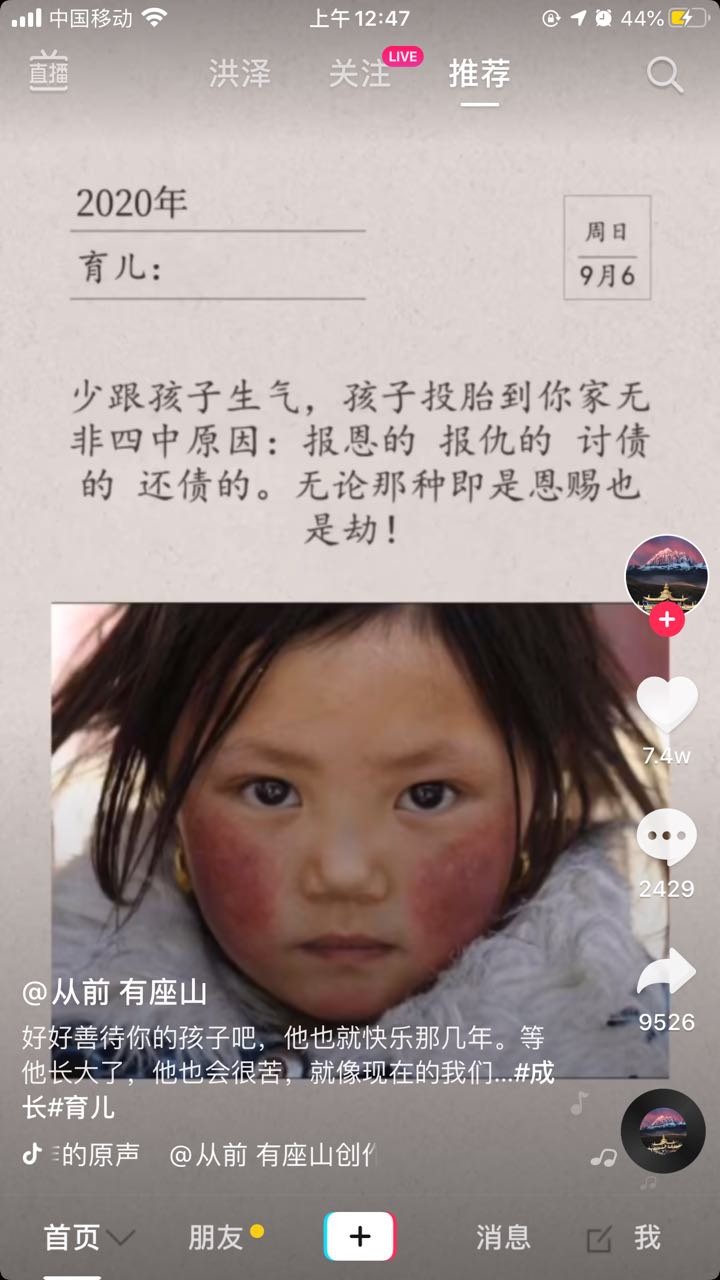Switch to the 我 profile tab
Image resolution: width=720 pixels, height=1280 pixels.
pos(648,1237)
